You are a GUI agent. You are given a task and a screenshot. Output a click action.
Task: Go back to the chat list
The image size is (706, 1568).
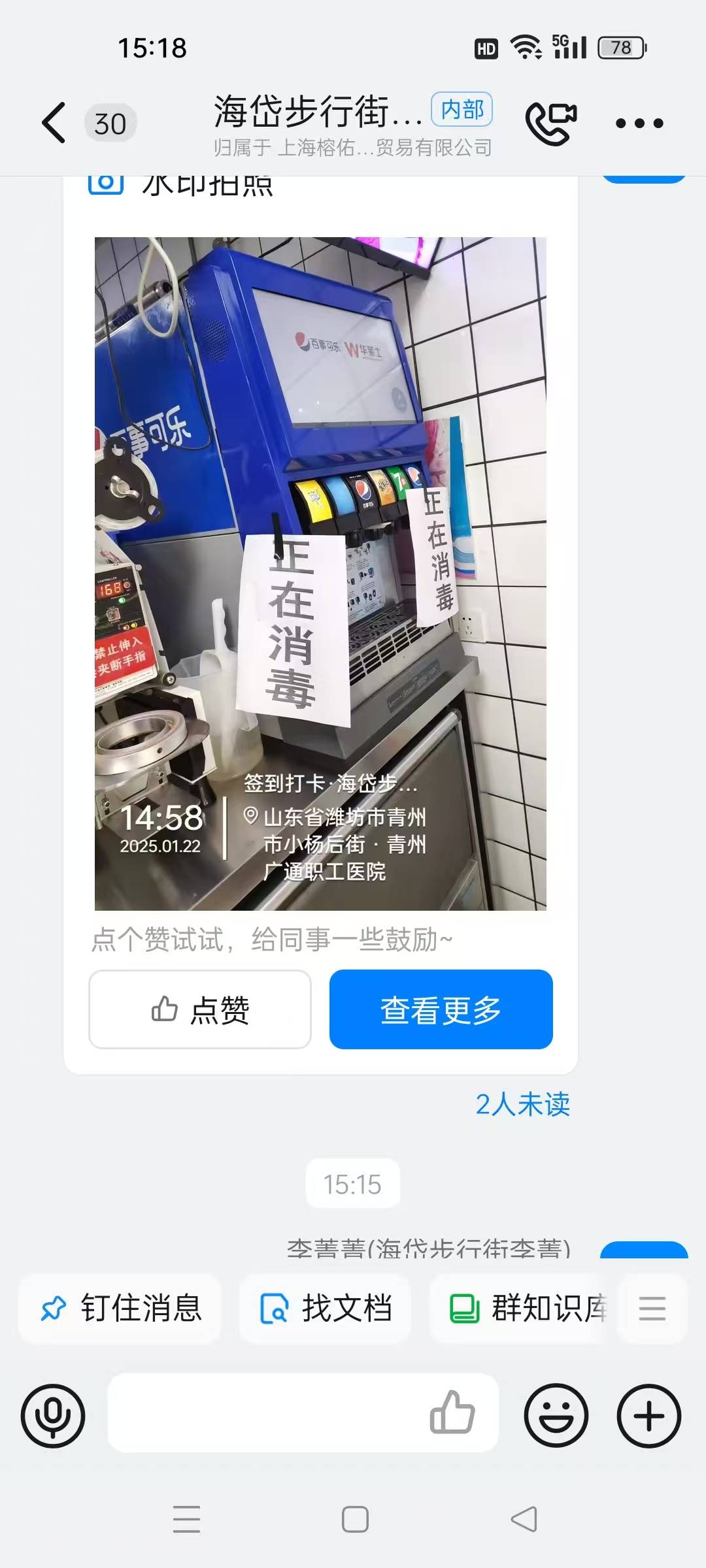54,122
